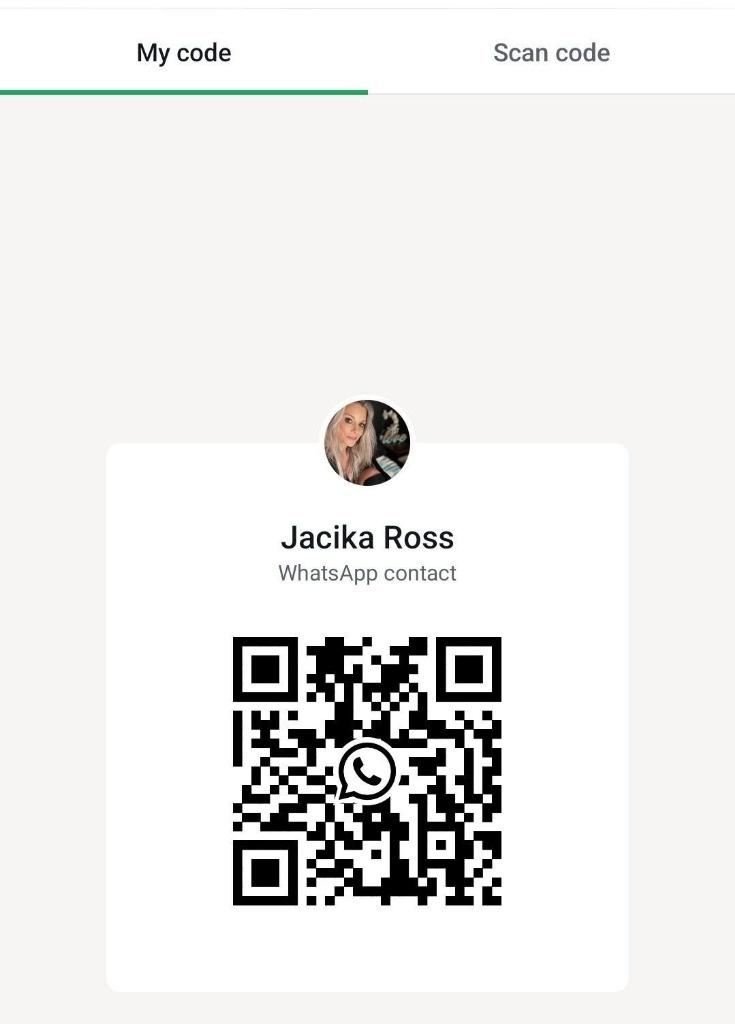Switch to the Scan code tab
Screen dimensions: 735x1024
pyautogui.click(x=551, y=53)
